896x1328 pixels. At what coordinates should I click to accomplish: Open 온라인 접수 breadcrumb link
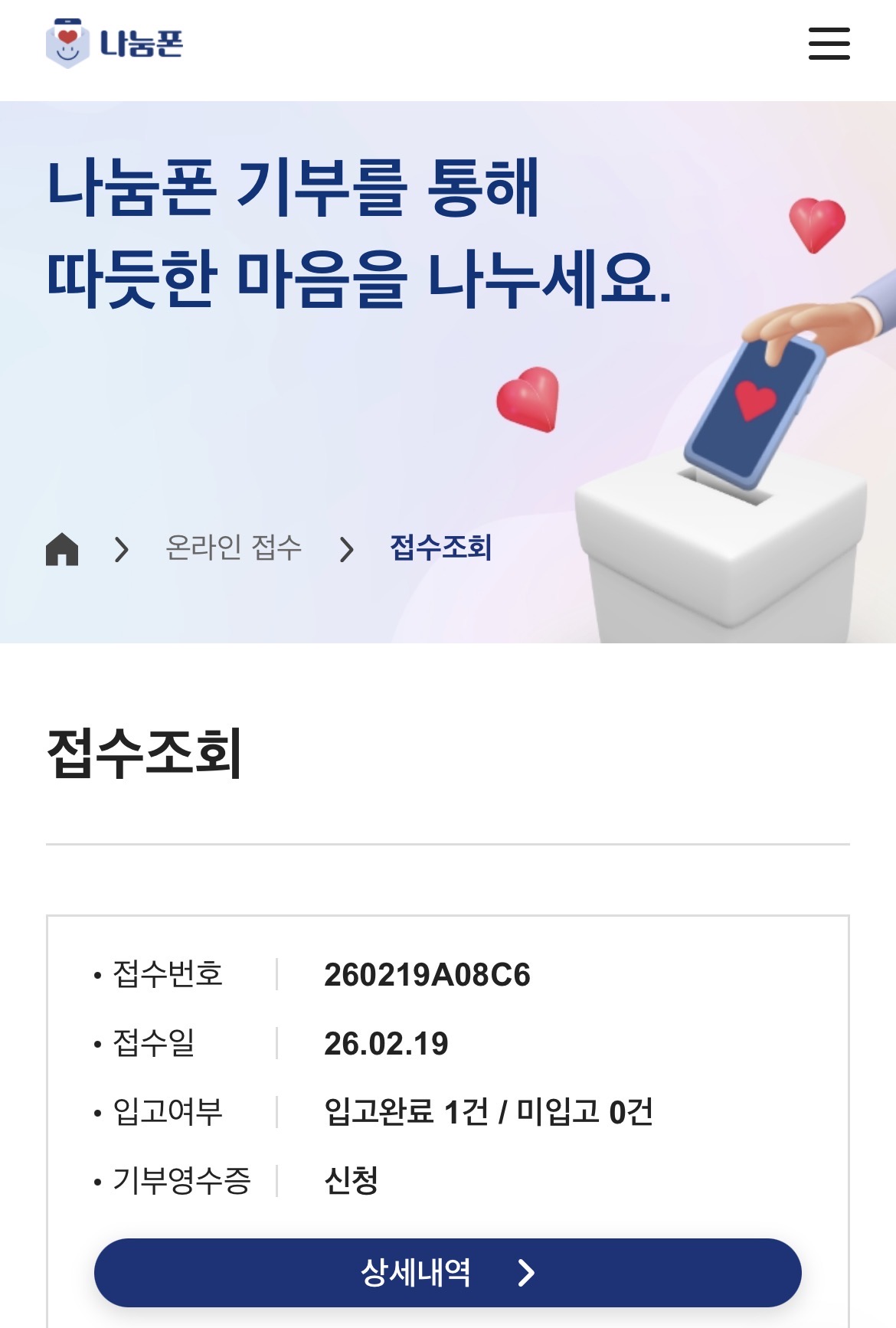click(234, 548)
